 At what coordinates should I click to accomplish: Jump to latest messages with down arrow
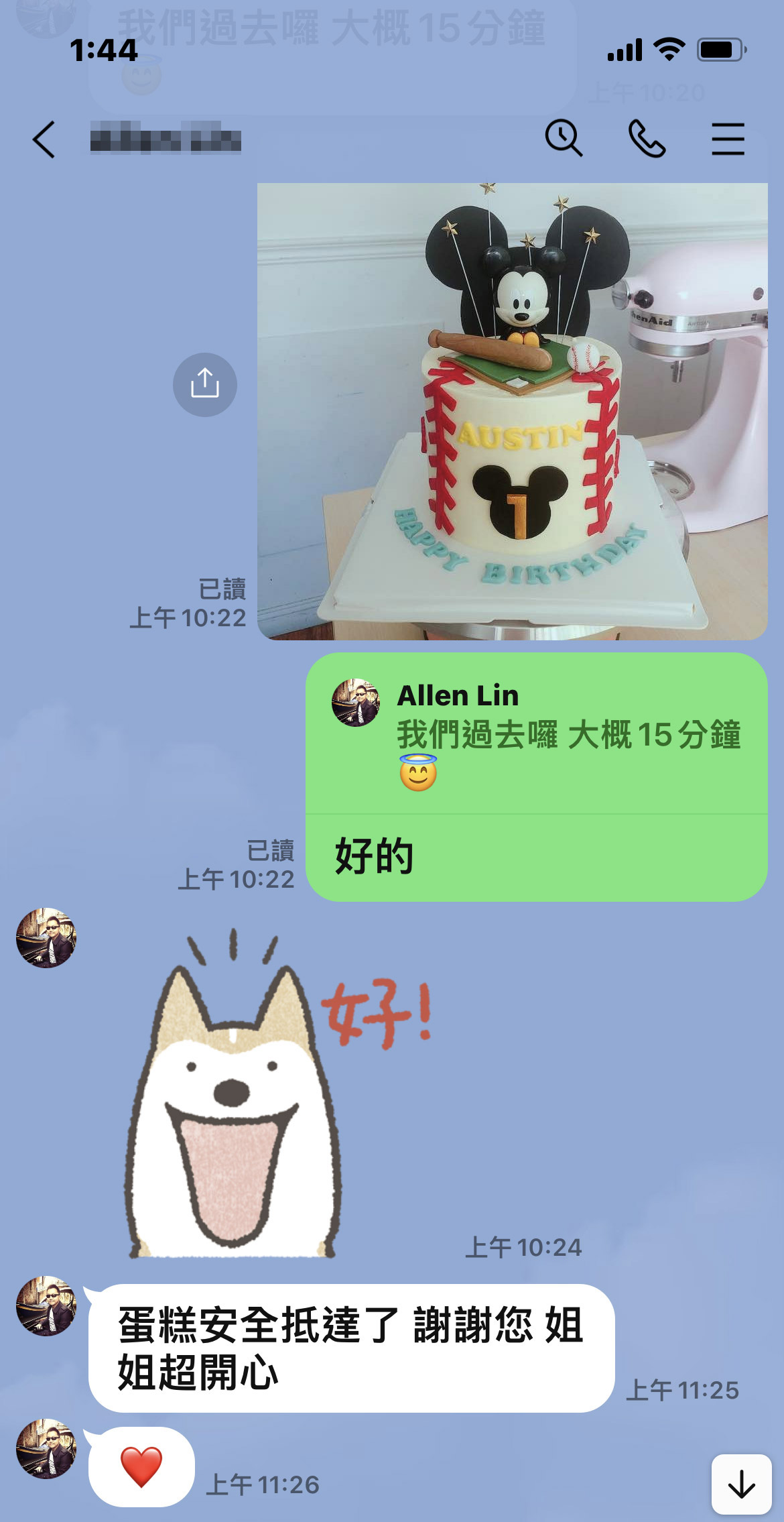741,1484
